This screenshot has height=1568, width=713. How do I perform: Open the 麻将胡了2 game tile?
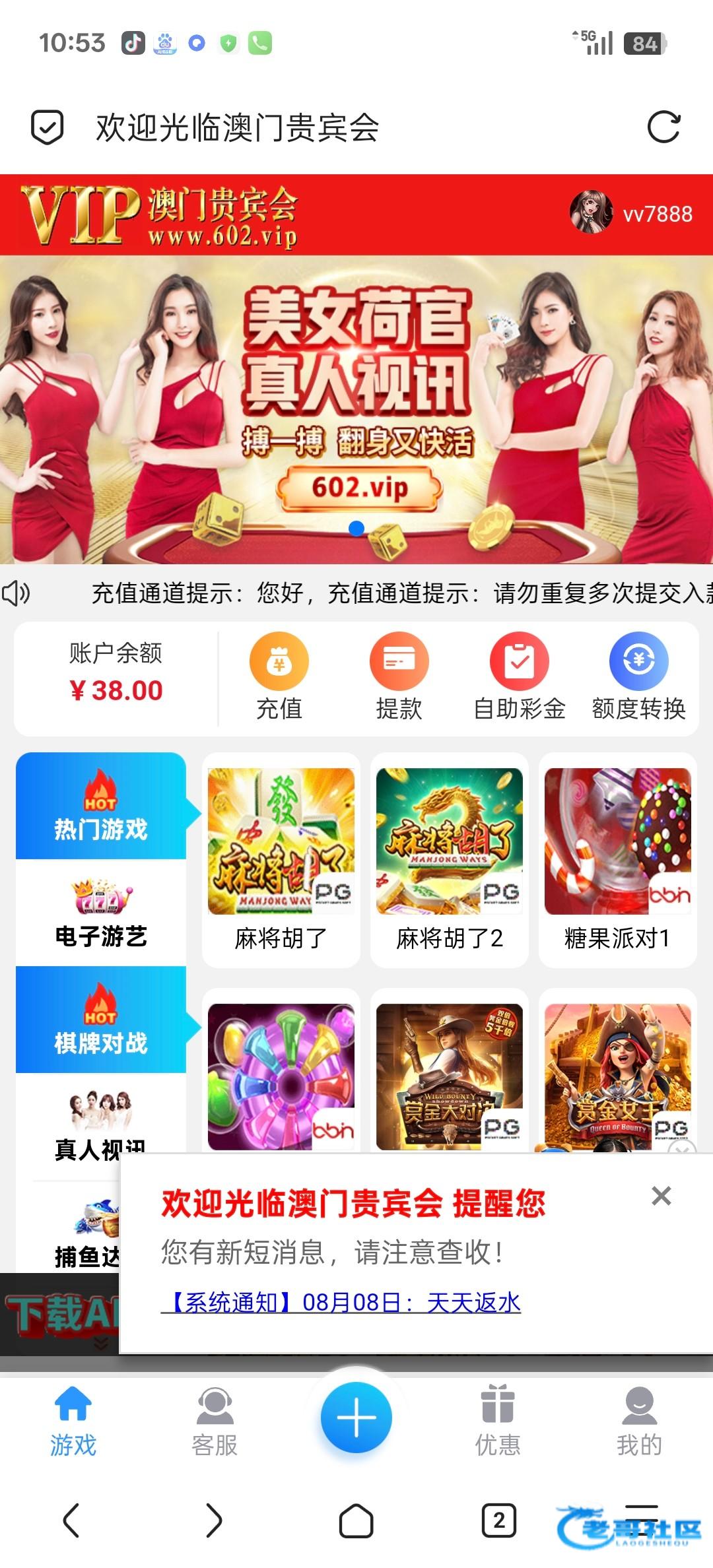pyautogui.click(x=450, y=858)
